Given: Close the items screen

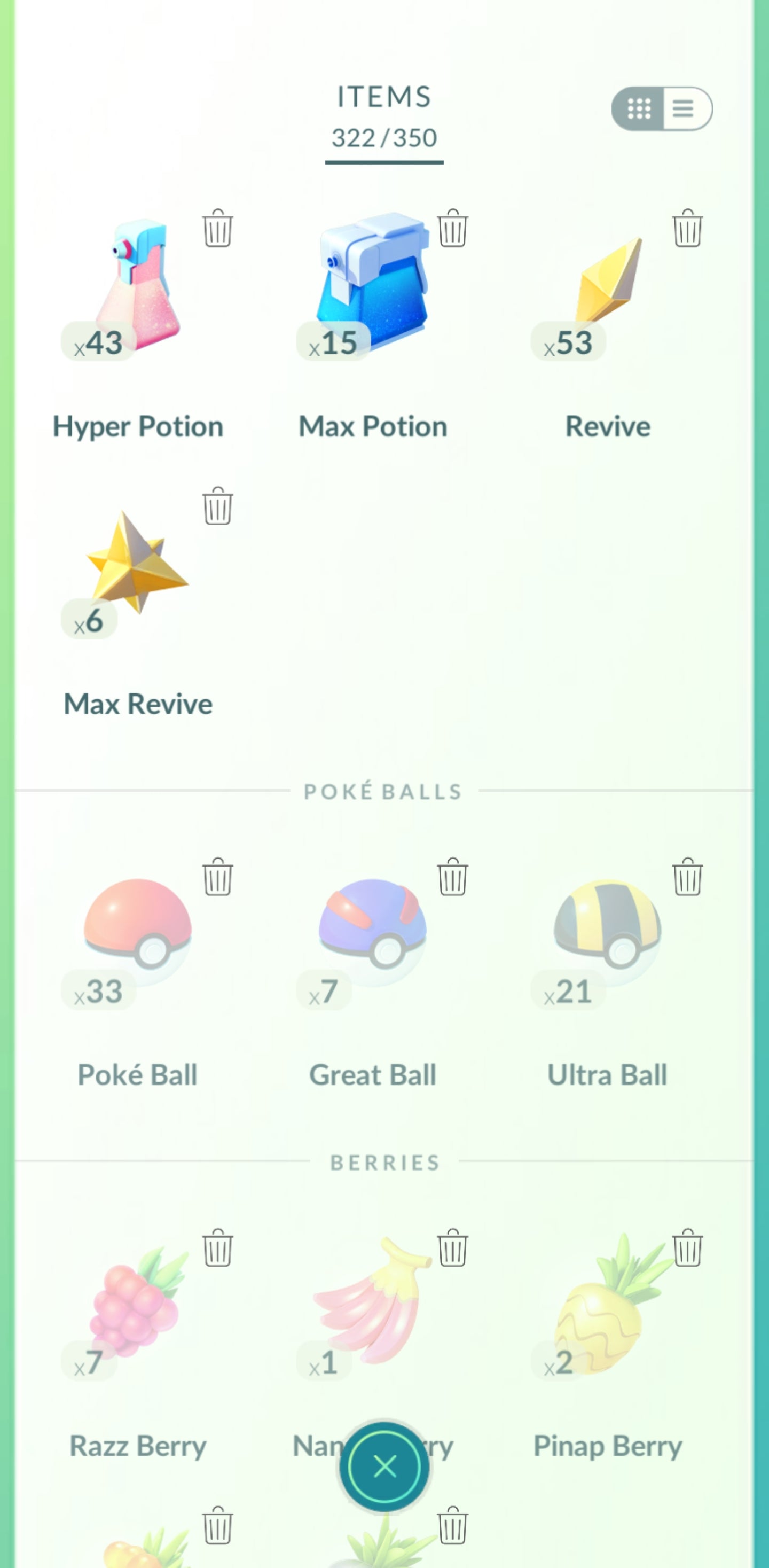Looking at the screenshot, I should point(384,1467).
